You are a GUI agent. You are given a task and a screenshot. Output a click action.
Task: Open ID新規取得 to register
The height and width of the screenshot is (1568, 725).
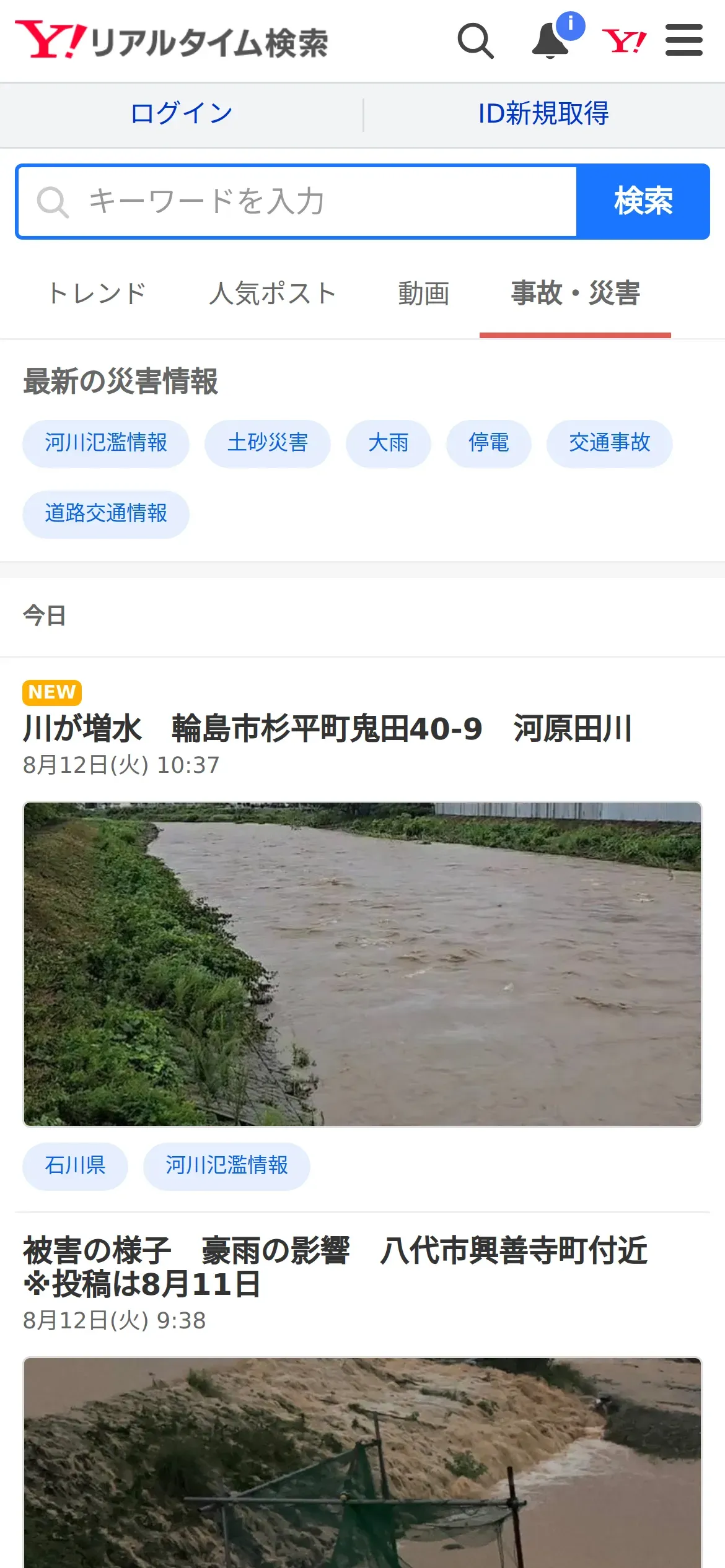[x=543, y=114]
